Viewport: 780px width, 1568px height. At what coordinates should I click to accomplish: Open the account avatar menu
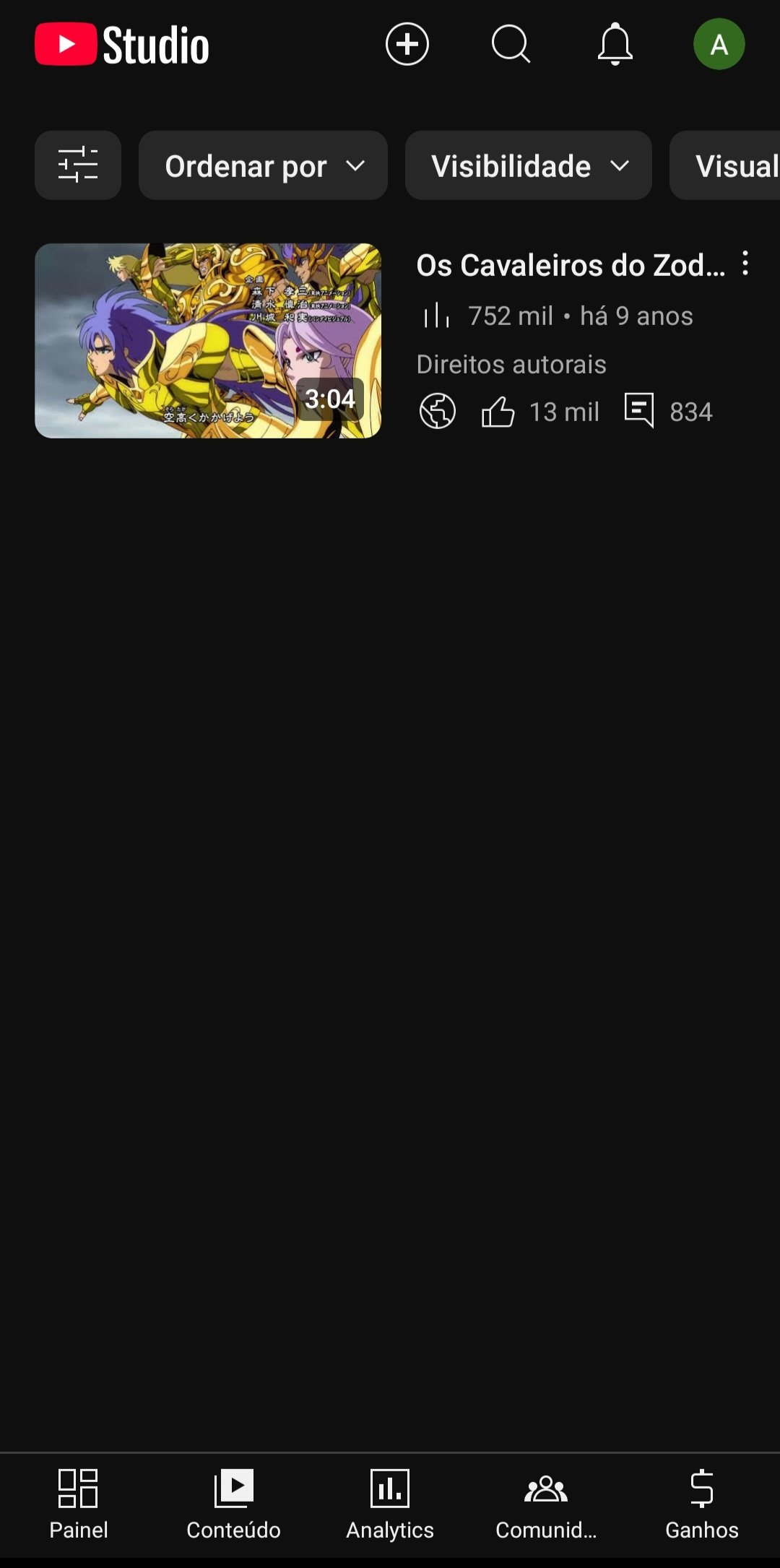pyautogui.click(x=719, y=45)
